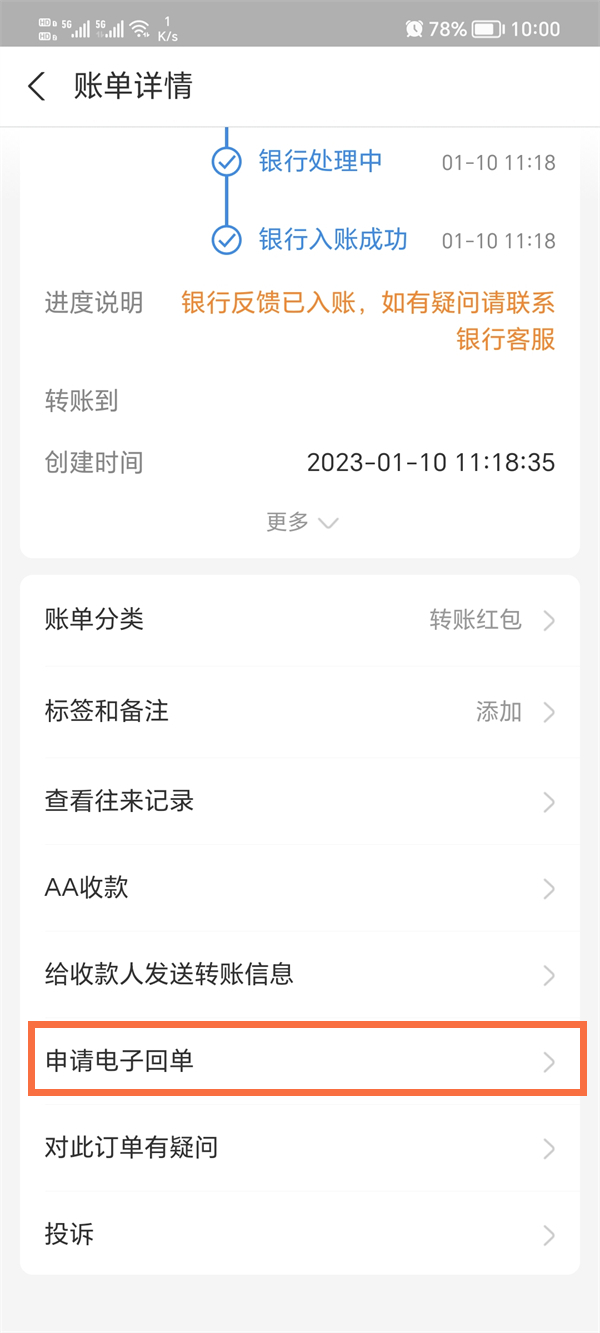Go back from 账单详情 page
Viewport: 600px width, 1333px height.
[37, 87]
